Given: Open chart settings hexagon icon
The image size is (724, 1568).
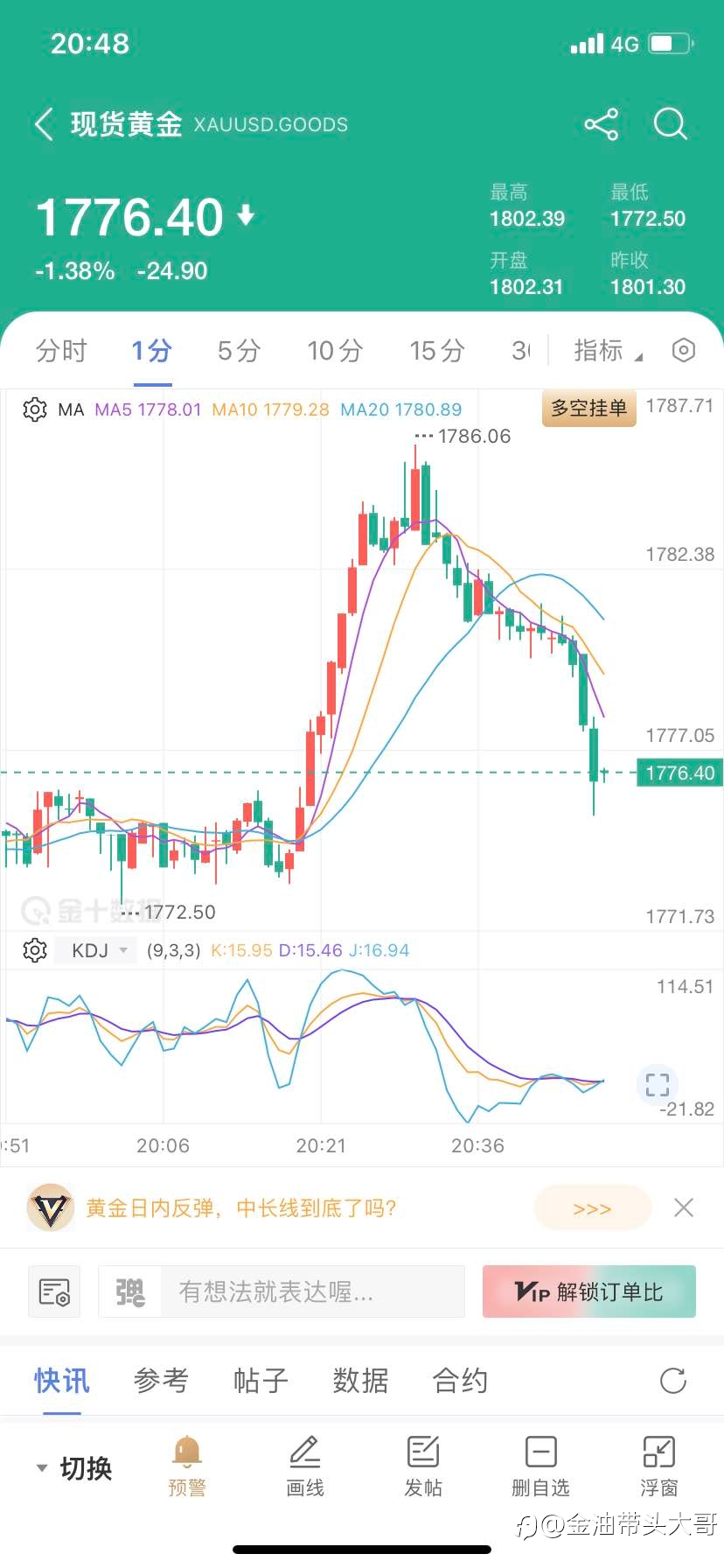Looking at the screenshot, I should coord(684,351).
